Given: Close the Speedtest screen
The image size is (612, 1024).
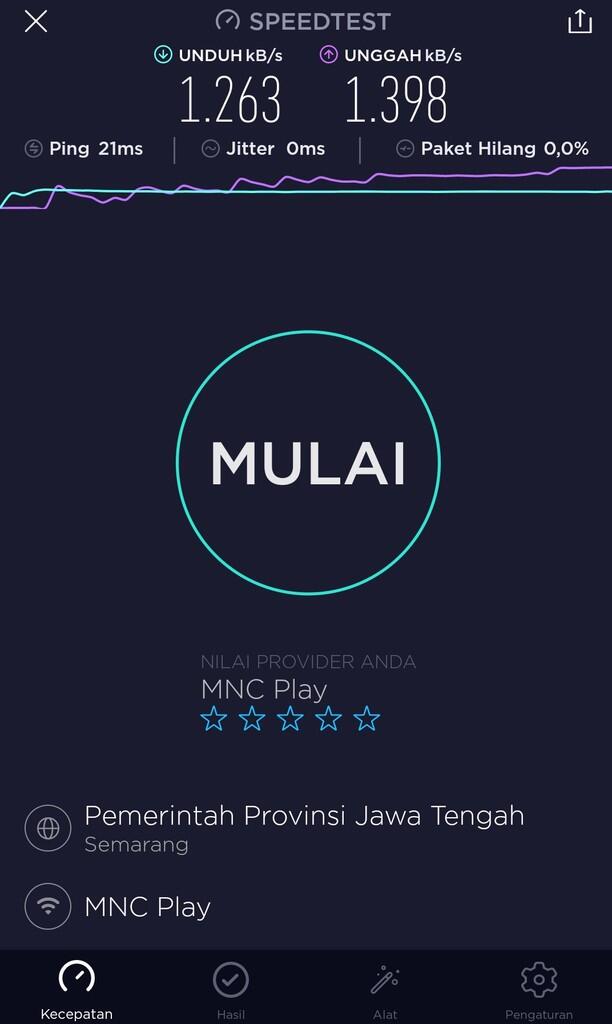Looking at the screenshot, I should 36,21.
